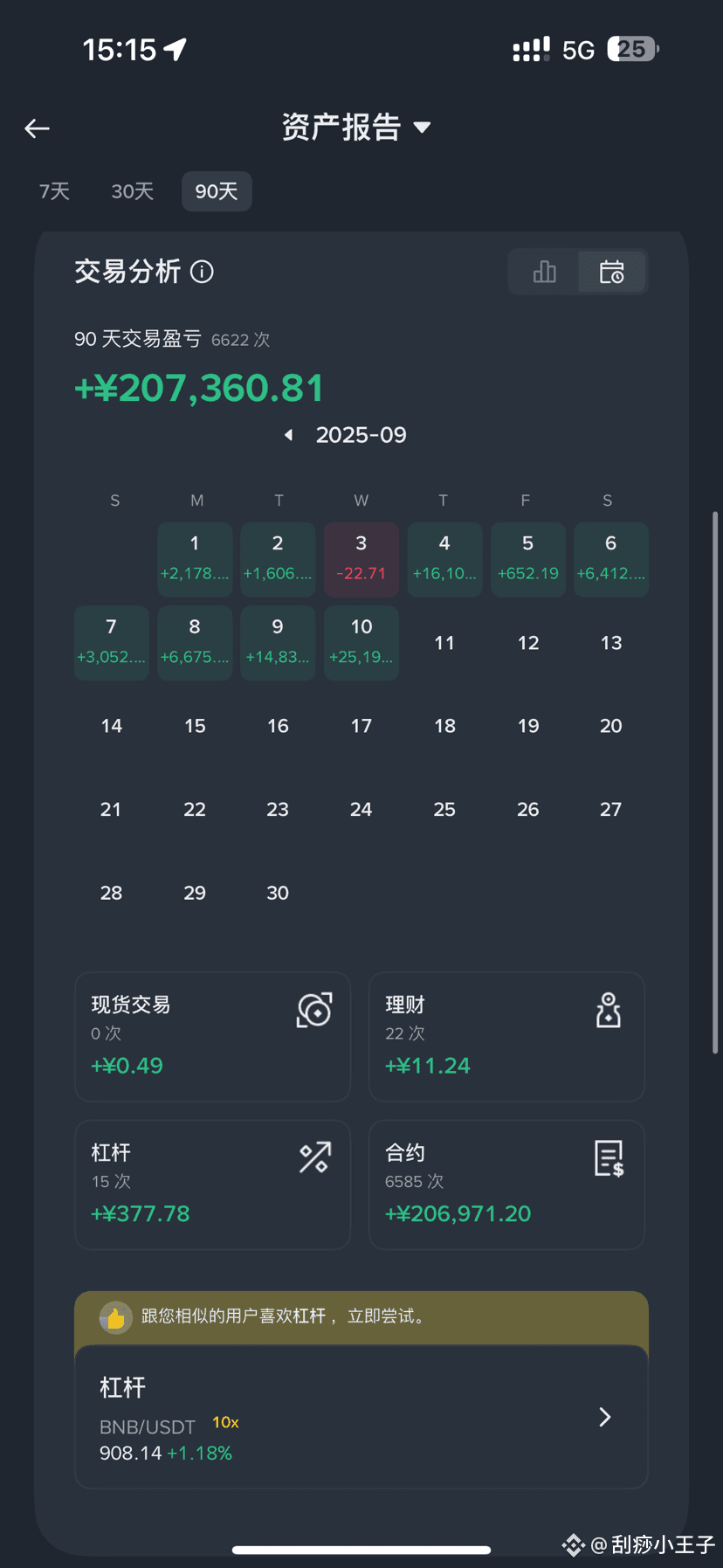Switch to bar chart view

(x=544, y=272)
